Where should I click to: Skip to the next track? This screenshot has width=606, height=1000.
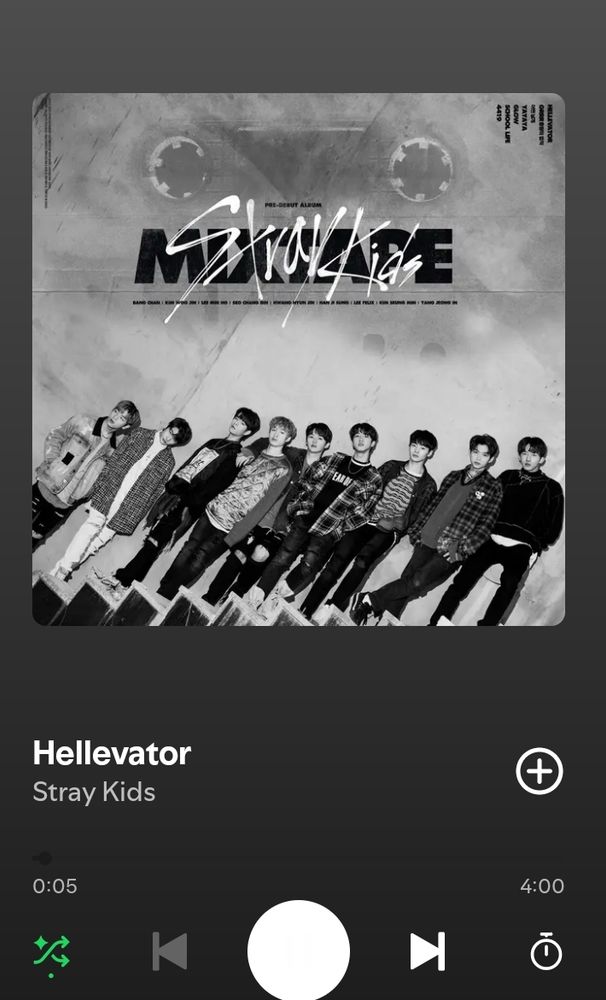(427, 951)
